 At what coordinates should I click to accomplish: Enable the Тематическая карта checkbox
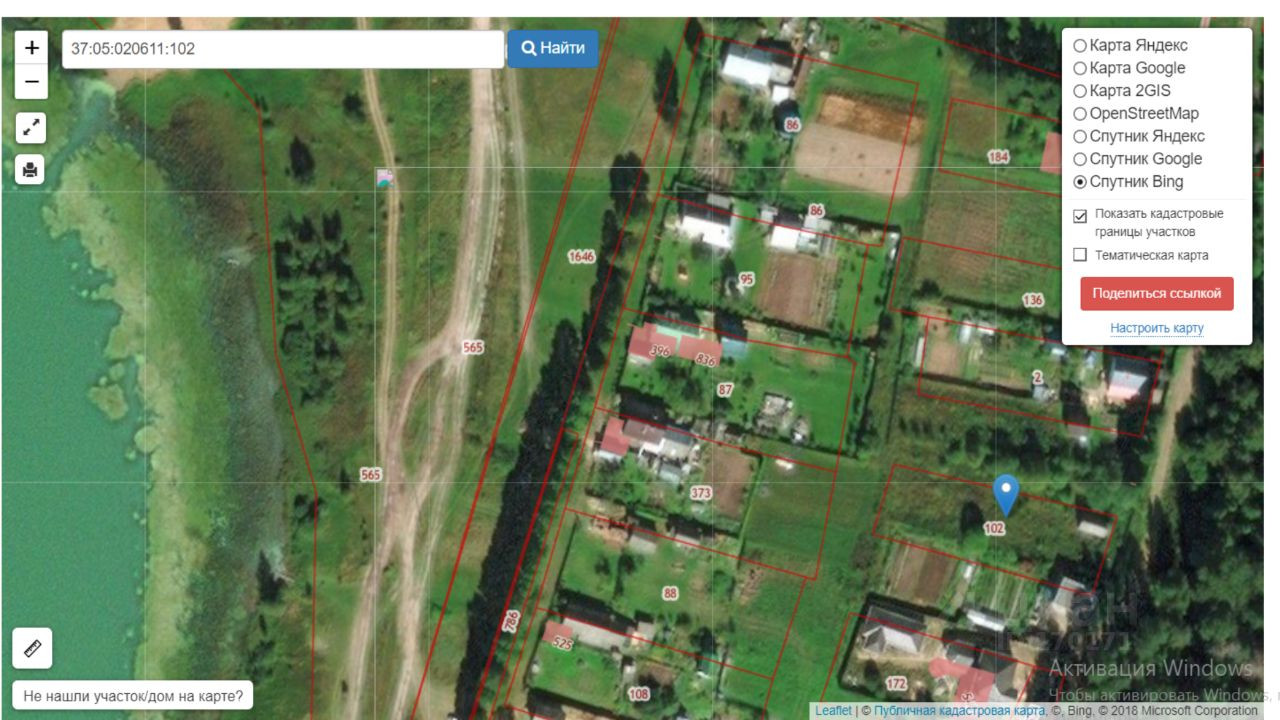point(1080,255)
